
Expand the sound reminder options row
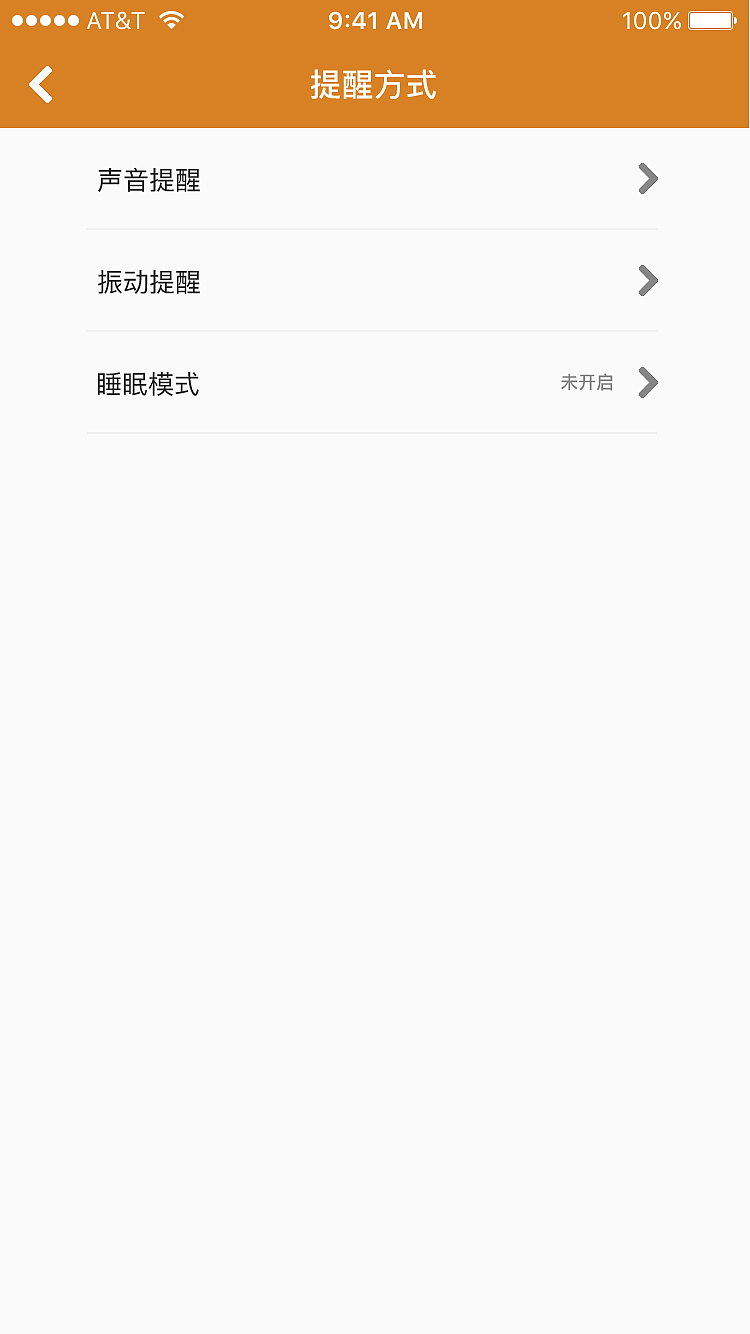pos(375,179)
